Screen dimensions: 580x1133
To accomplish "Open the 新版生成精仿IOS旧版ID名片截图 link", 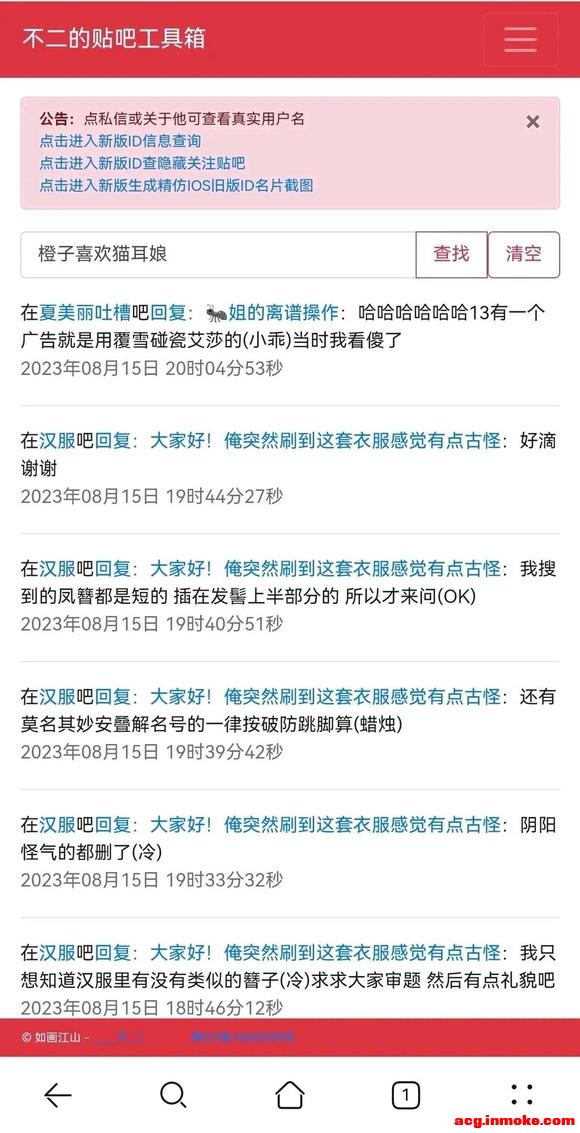I will point(176,186).
